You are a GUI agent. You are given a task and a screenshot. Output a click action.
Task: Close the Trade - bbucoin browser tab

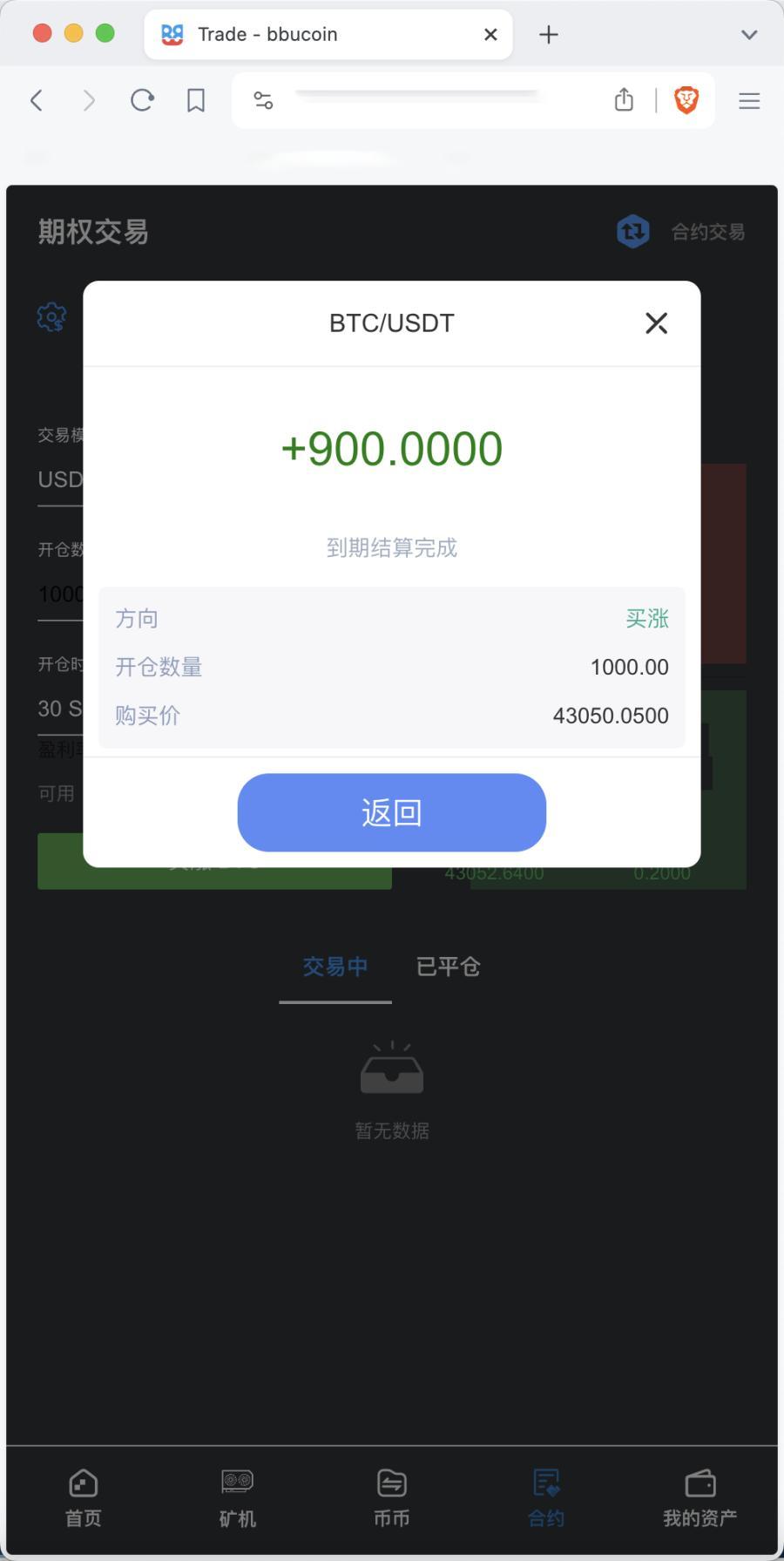pos(490,35)
